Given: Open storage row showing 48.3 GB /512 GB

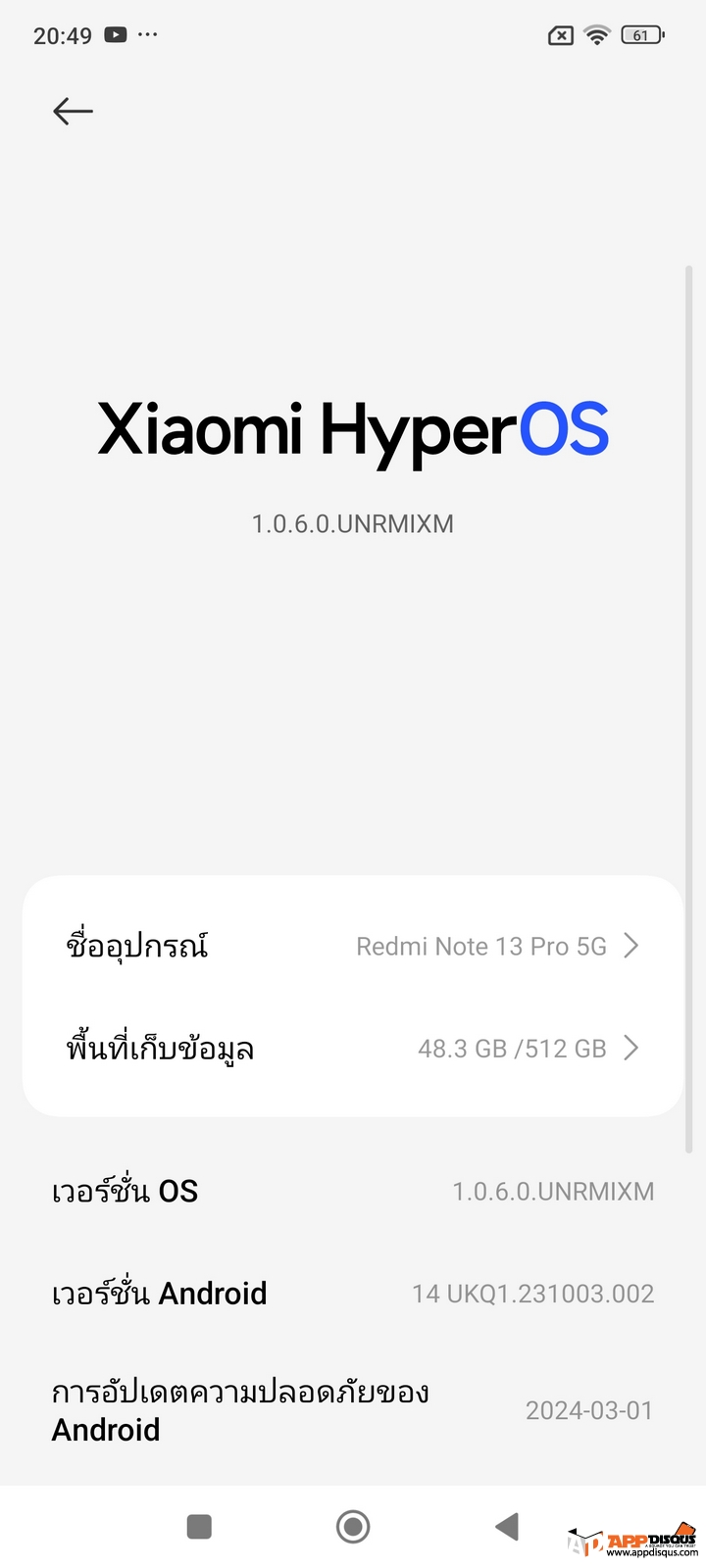Looking at the screenshot, I should pyautogui.click(x=353, y=1049).
